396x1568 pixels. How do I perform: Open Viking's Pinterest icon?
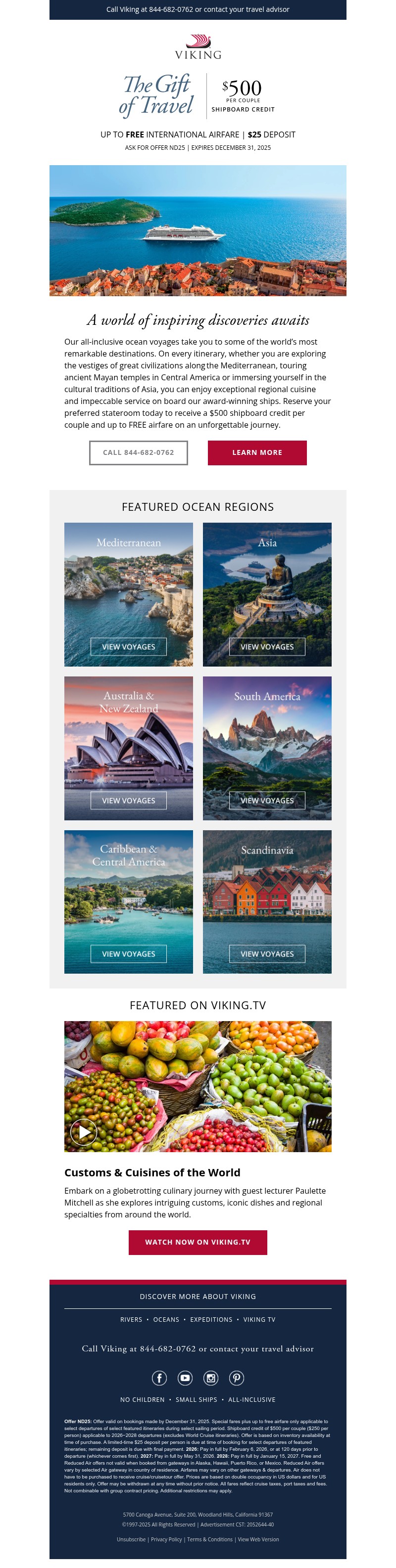click(x=237, y=1378)
